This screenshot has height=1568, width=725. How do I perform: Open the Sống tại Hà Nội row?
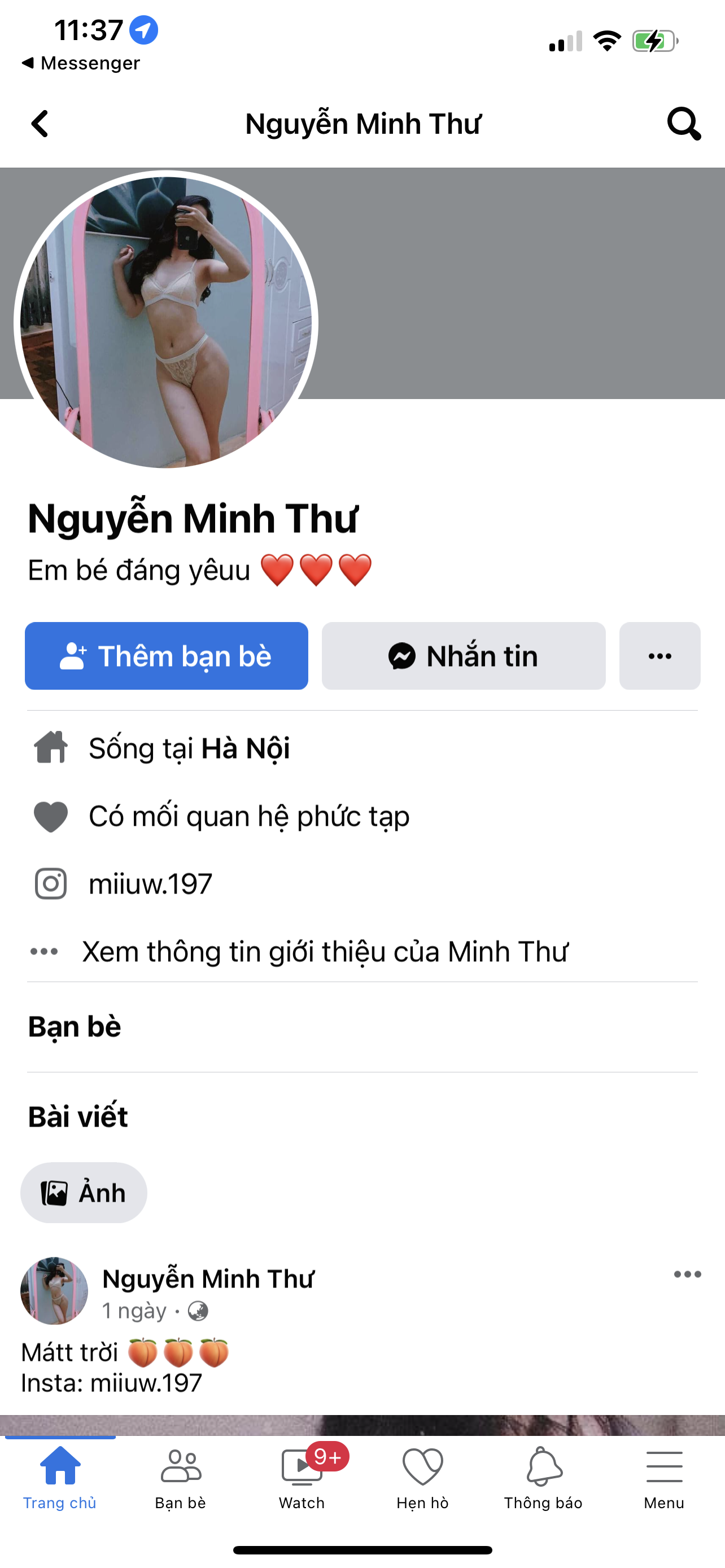(189, 748)
